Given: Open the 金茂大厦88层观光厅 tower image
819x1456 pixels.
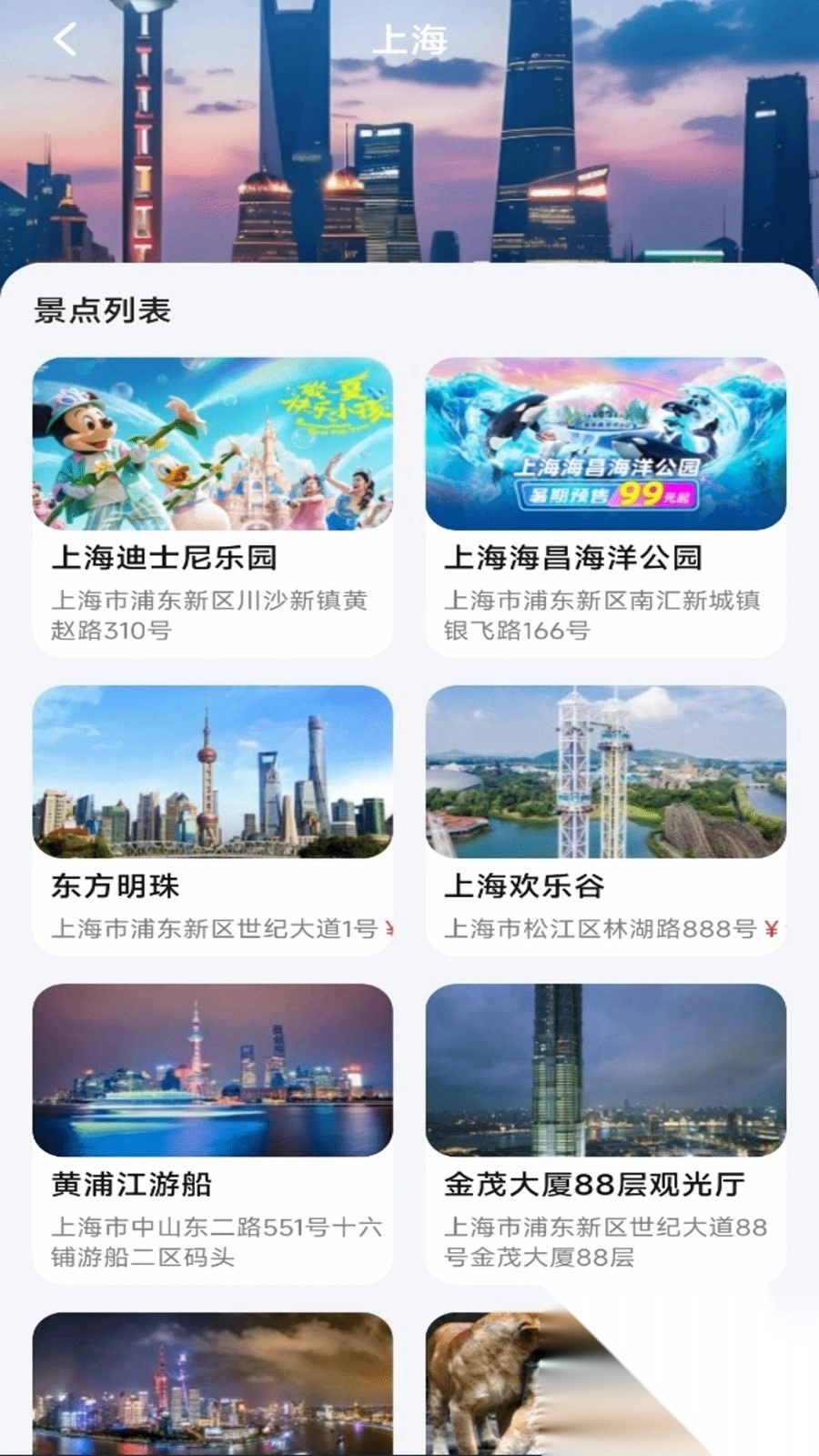Looking at the screenshot, I should (607, 1070).
